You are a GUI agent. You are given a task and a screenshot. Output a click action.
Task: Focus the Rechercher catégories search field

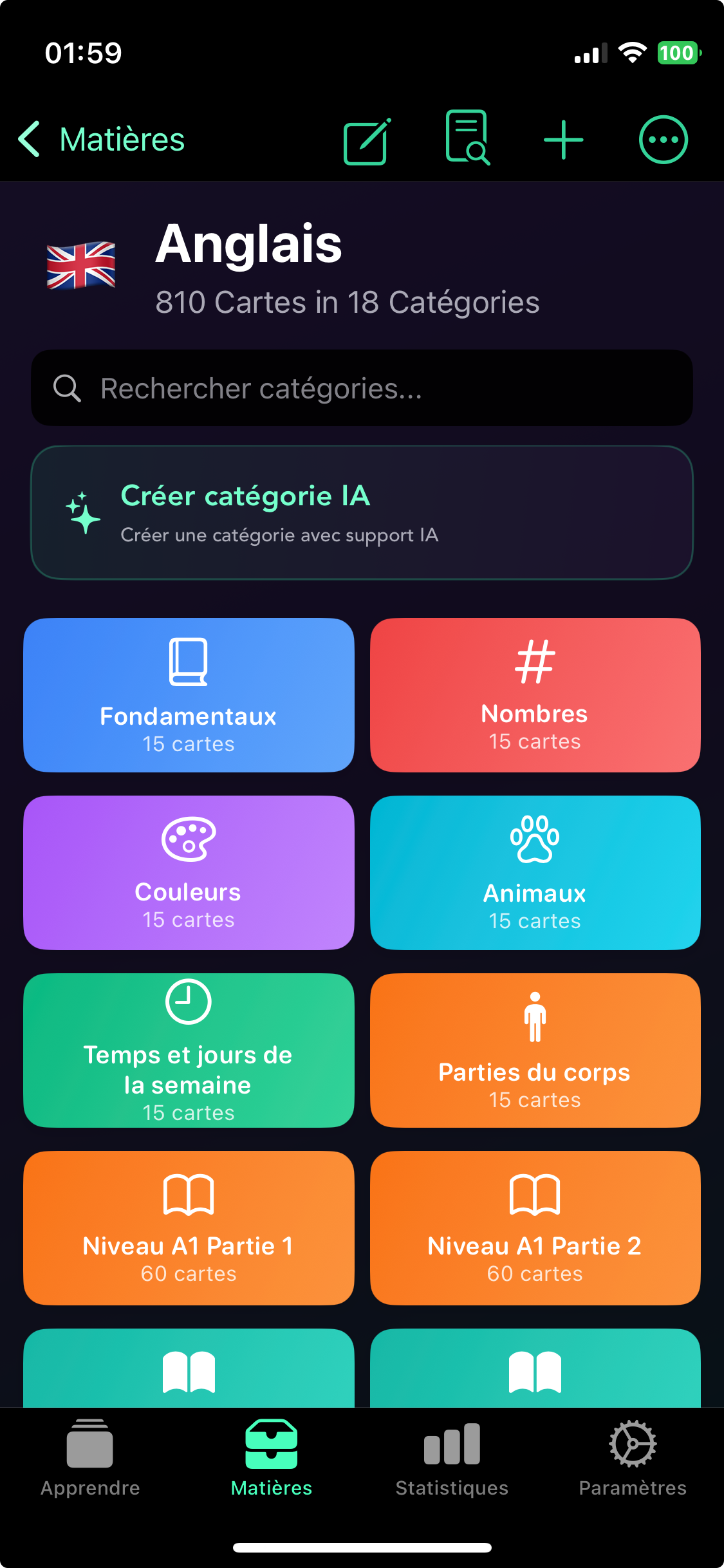coord(362,388)
